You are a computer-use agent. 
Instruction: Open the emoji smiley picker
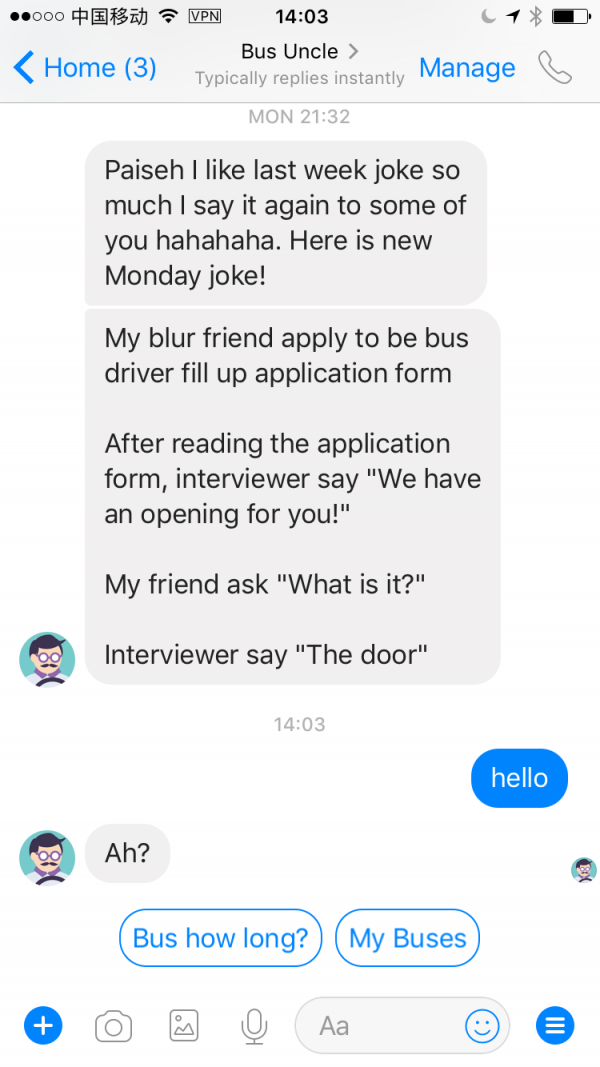pos(482,1025)
